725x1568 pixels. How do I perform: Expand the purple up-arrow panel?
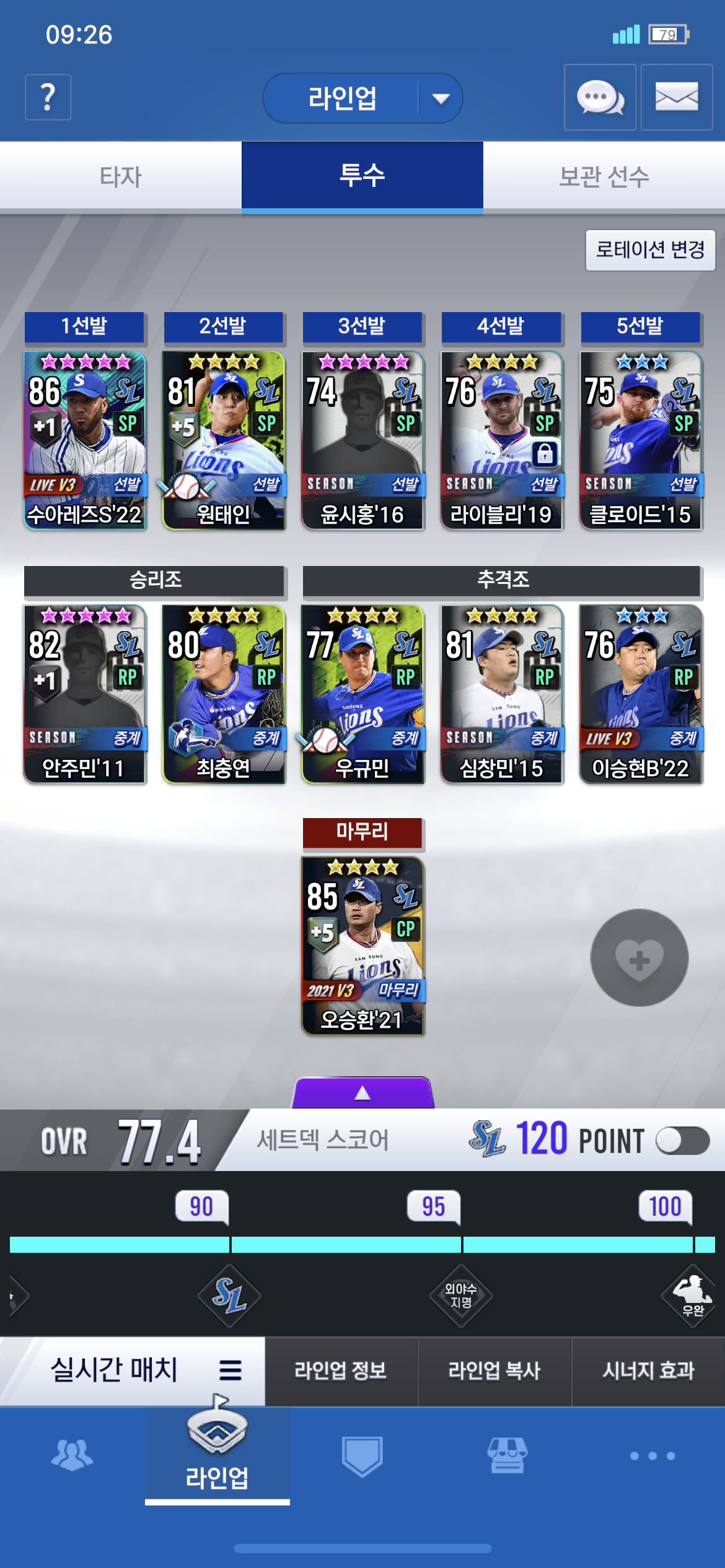tap(362, 1093)
